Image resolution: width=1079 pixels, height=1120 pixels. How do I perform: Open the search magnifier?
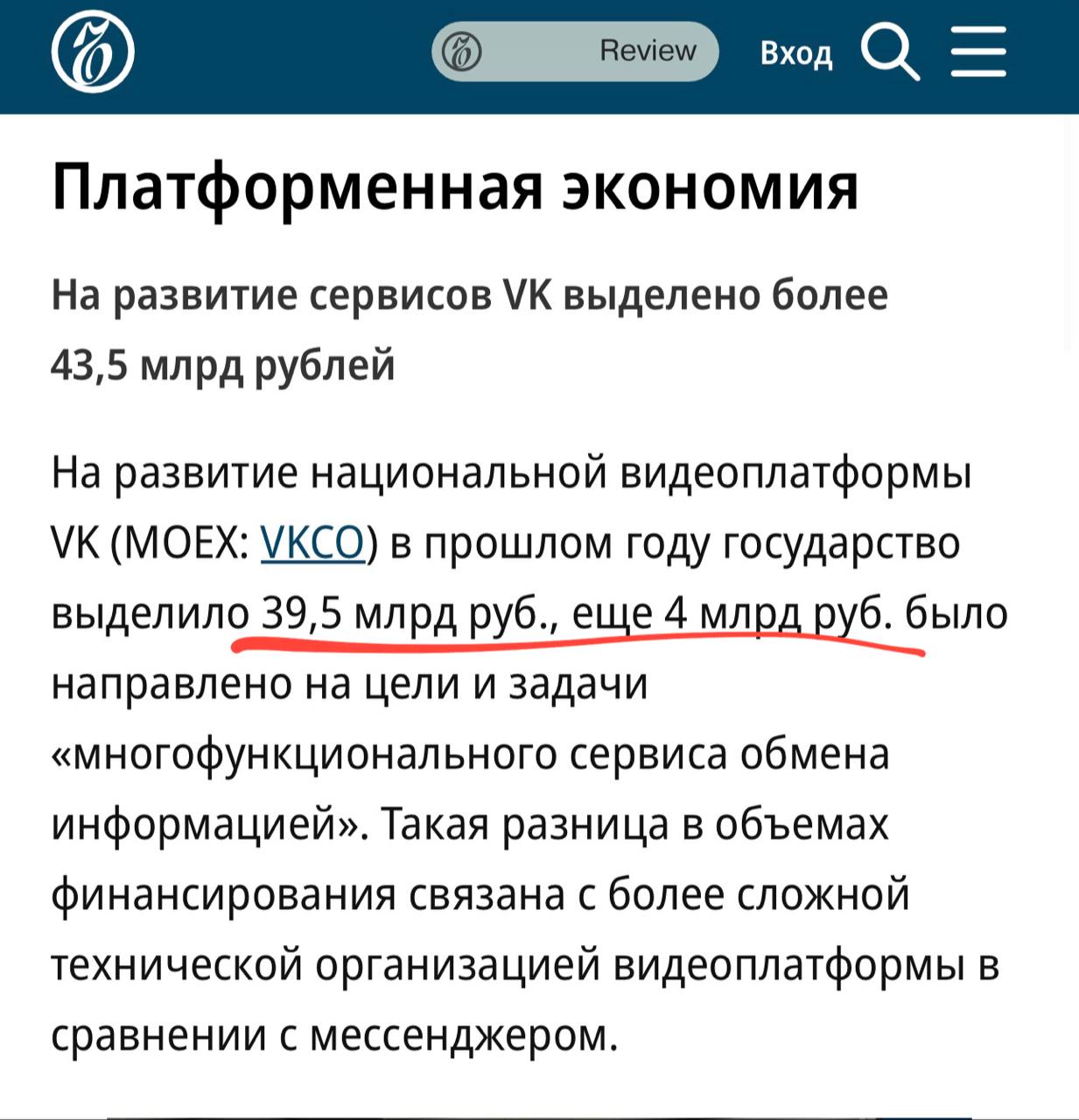click(x=889, y=52)
